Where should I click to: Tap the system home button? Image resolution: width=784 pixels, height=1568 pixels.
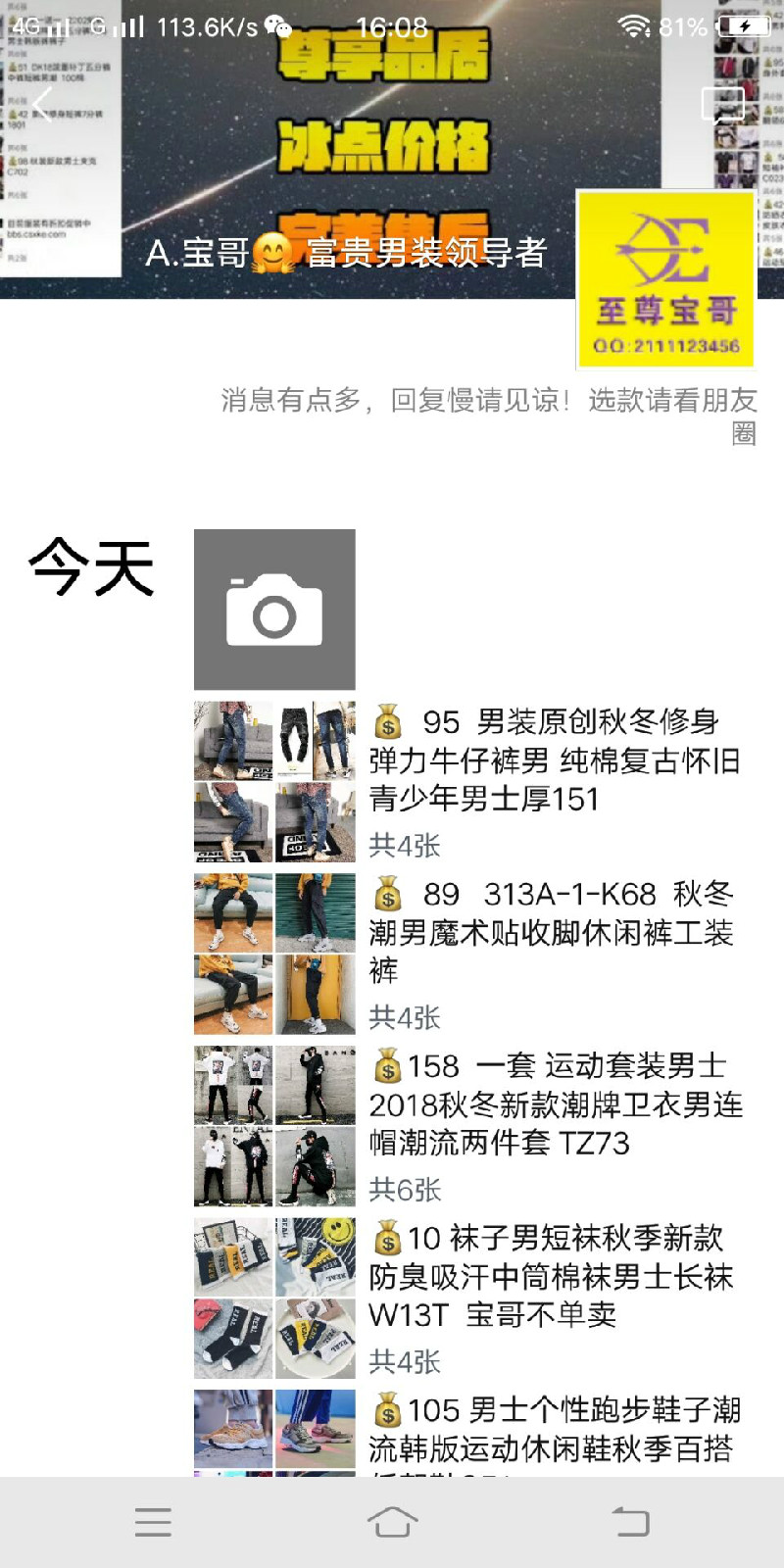(392, 1522)
